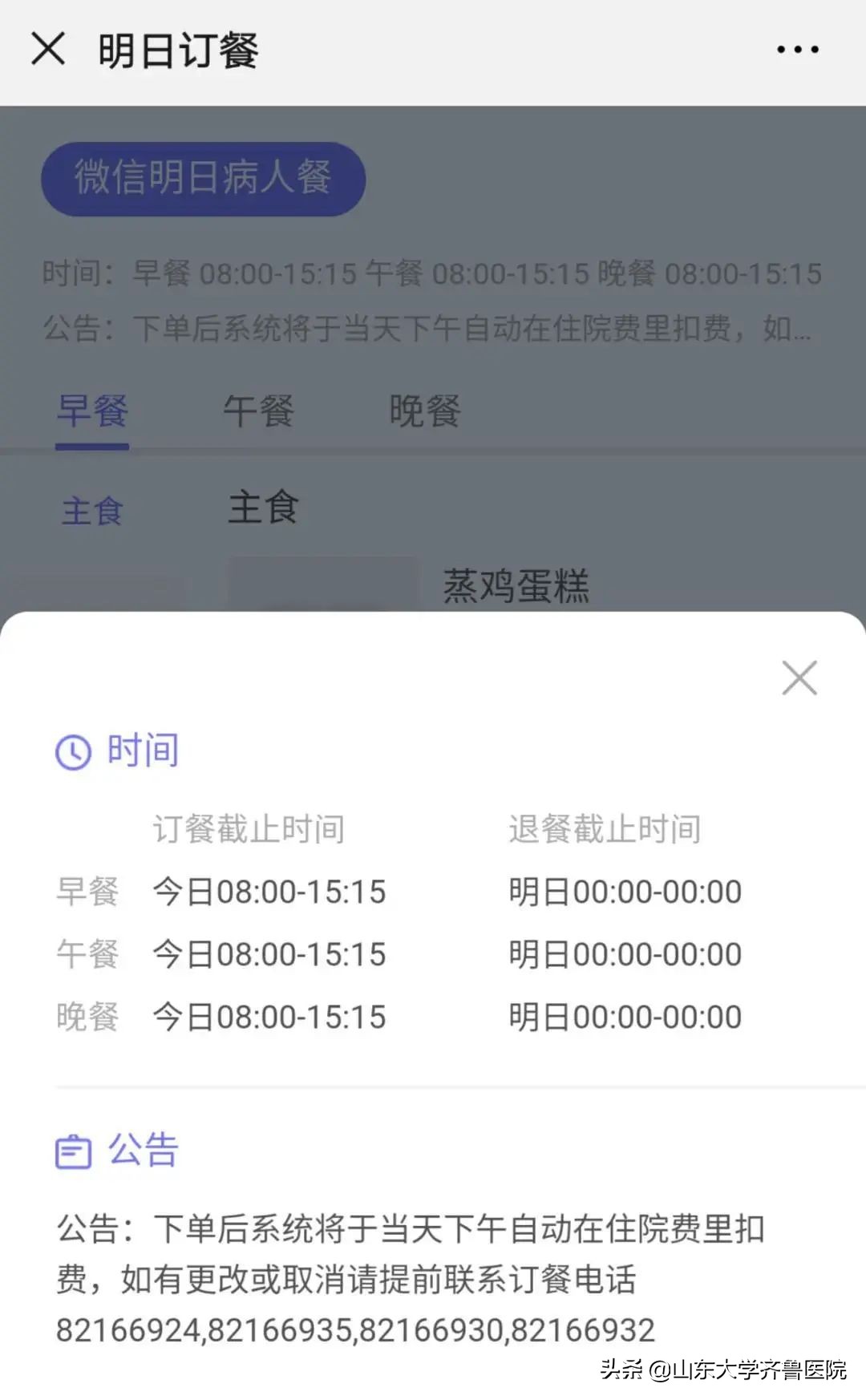Select the 早餐 tab
Viewport: 866px width, 1400px height.
[93, 411]
